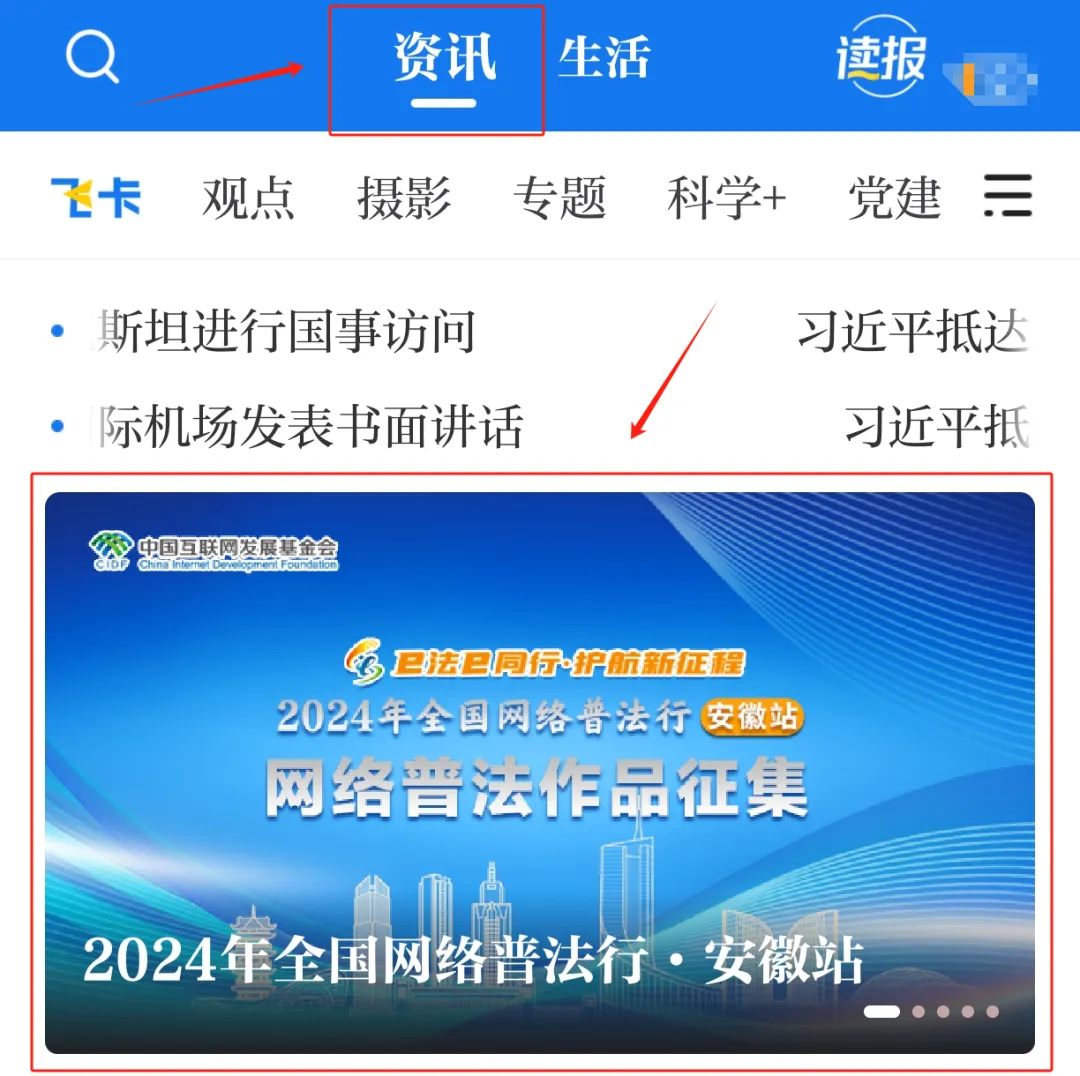
Task: Open the 专题 channel
Action: click(559, 197)
